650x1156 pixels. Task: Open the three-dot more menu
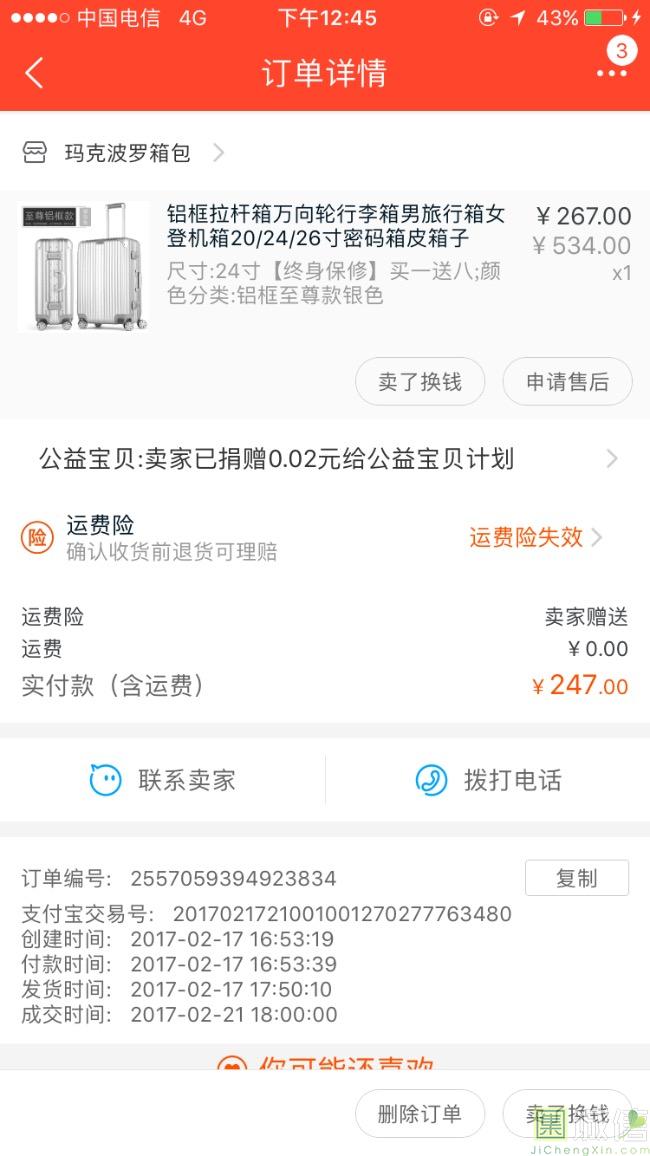point(611,73)
